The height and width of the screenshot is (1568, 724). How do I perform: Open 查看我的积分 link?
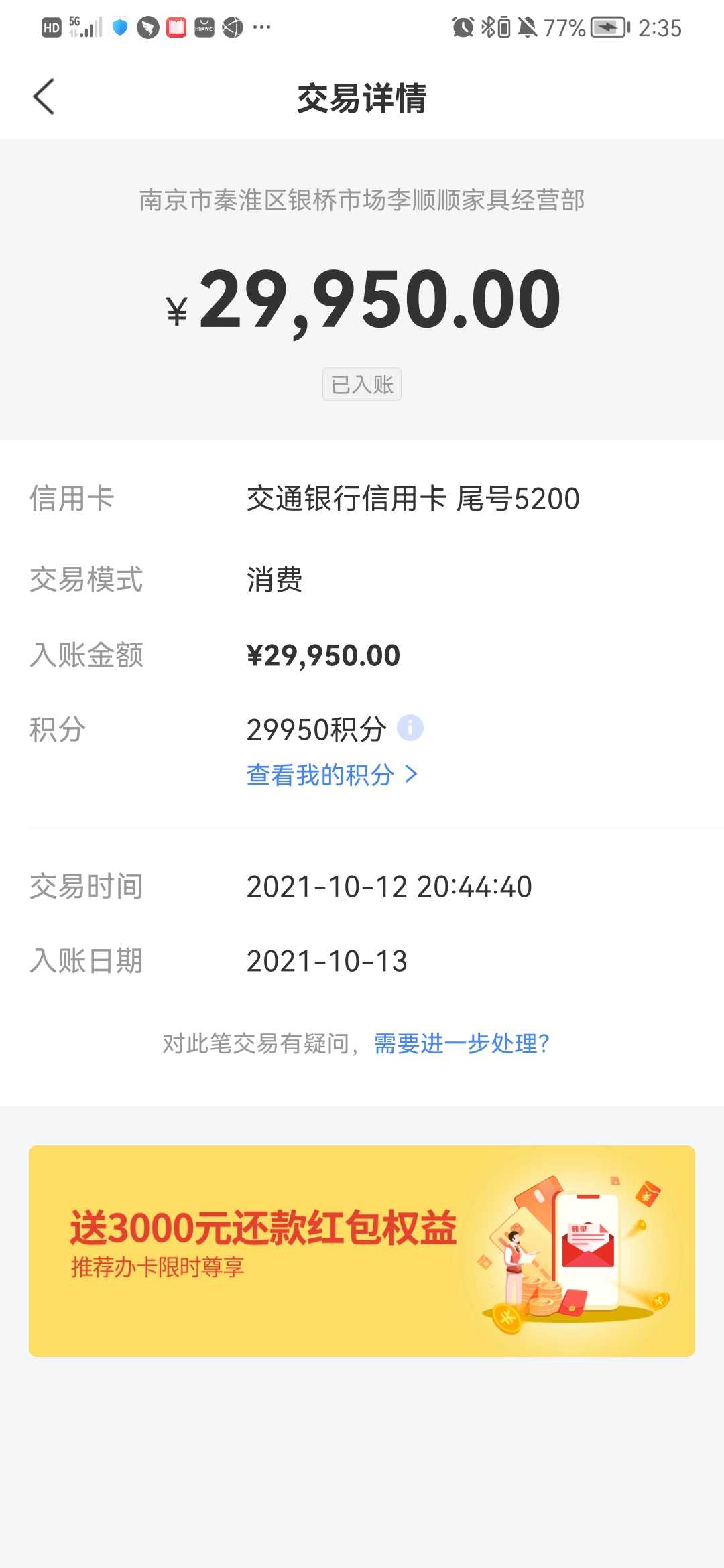pos(332,775)
